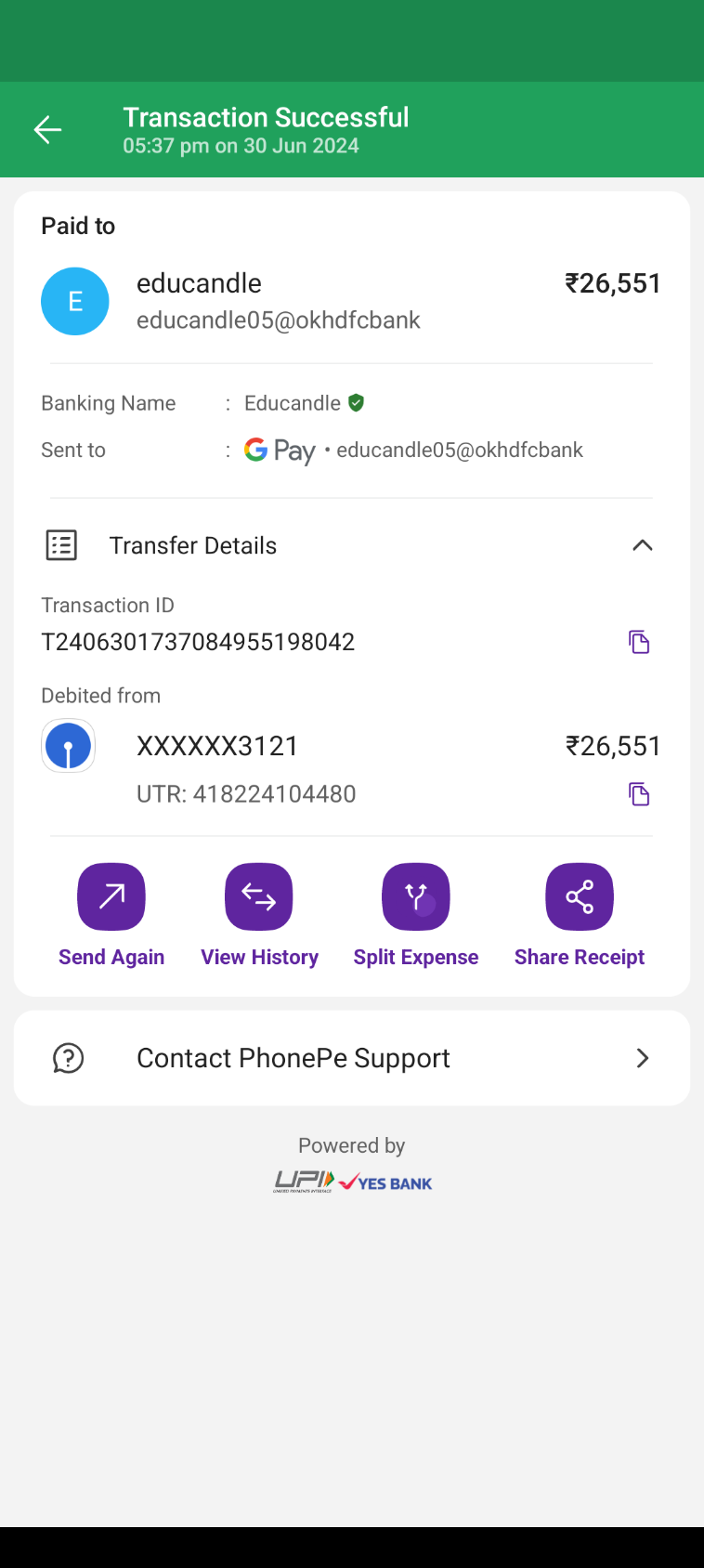Select Split Expense
The height and width of the screenshot is (1568, 704).
[416, 897]
